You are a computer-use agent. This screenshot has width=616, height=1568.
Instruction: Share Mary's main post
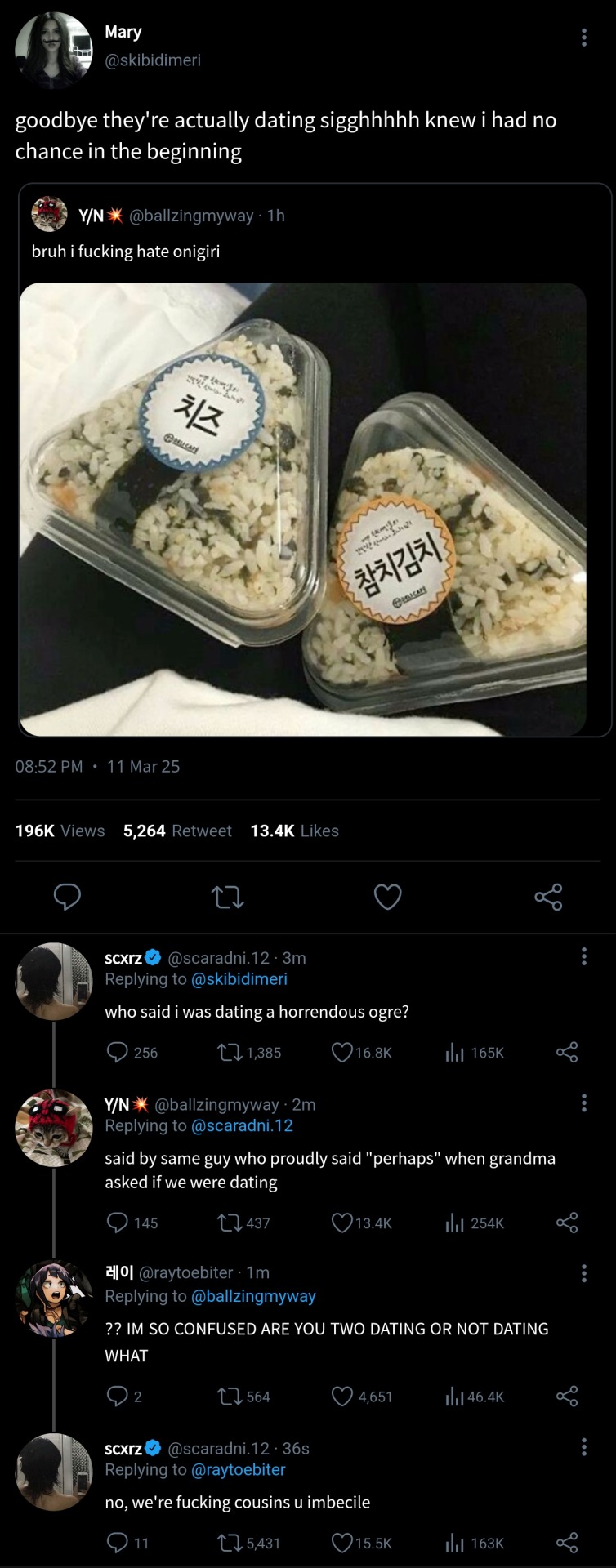(548, 897)
